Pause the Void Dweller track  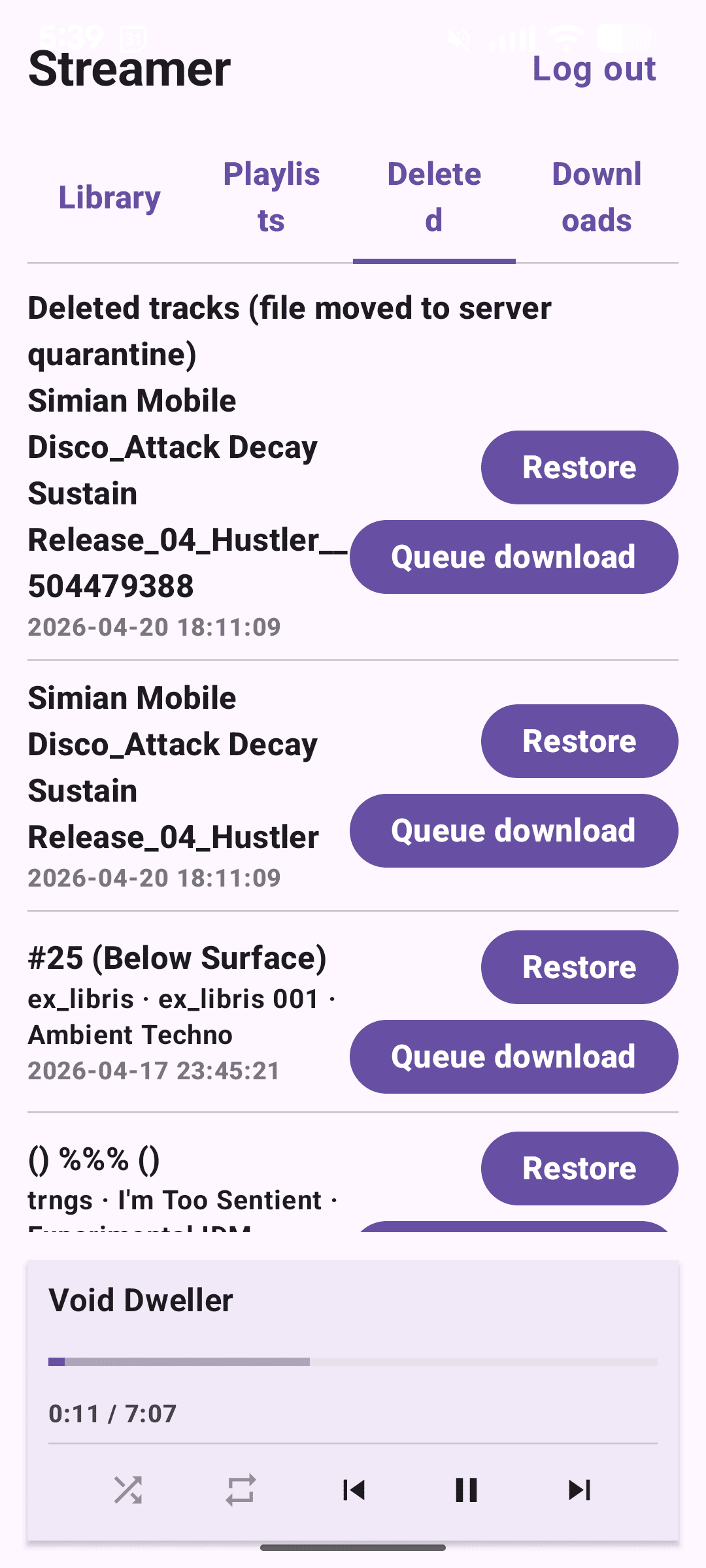point(466,1492)
